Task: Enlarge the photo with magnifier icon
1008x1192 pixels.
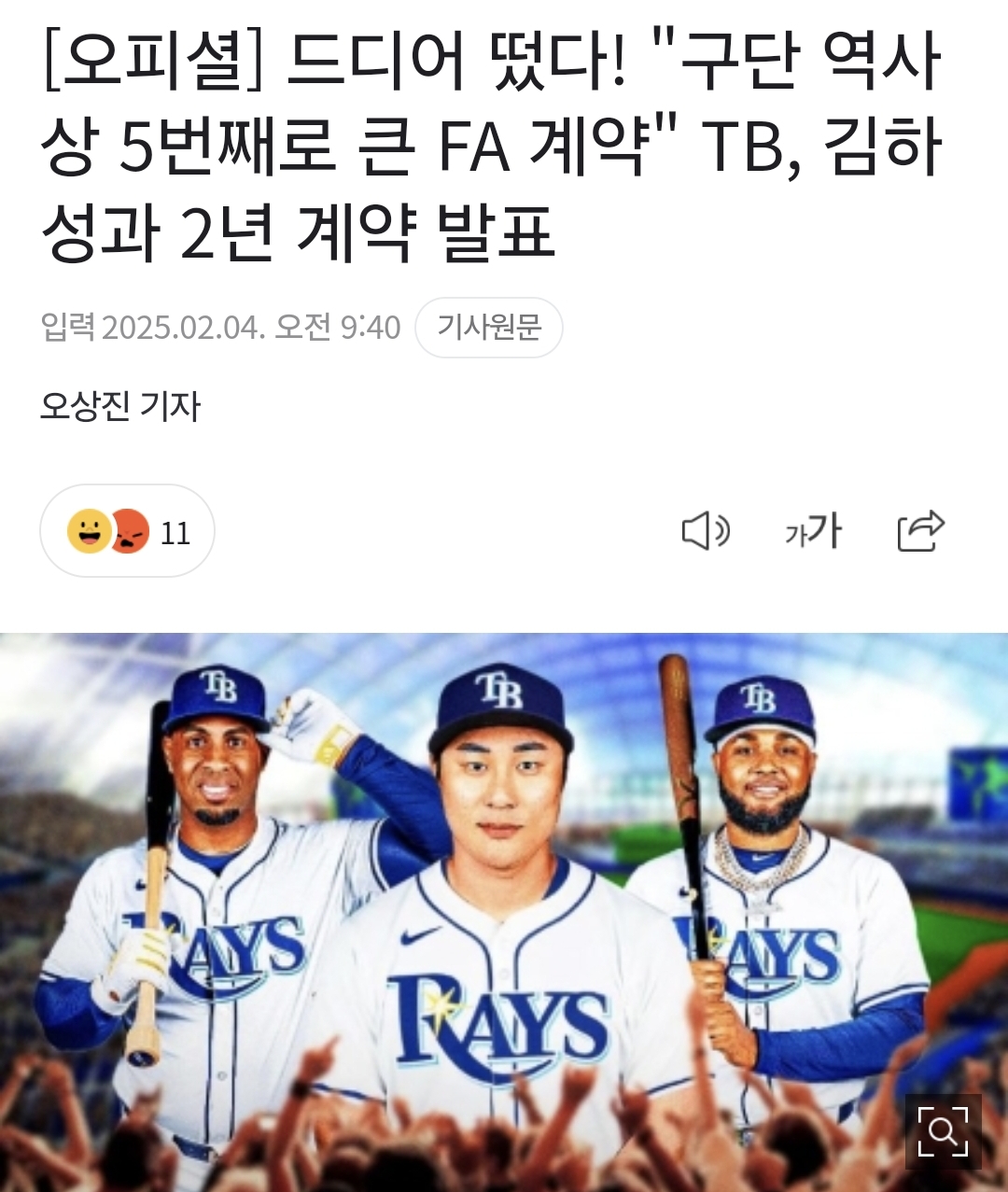Action: [943, 1131]
